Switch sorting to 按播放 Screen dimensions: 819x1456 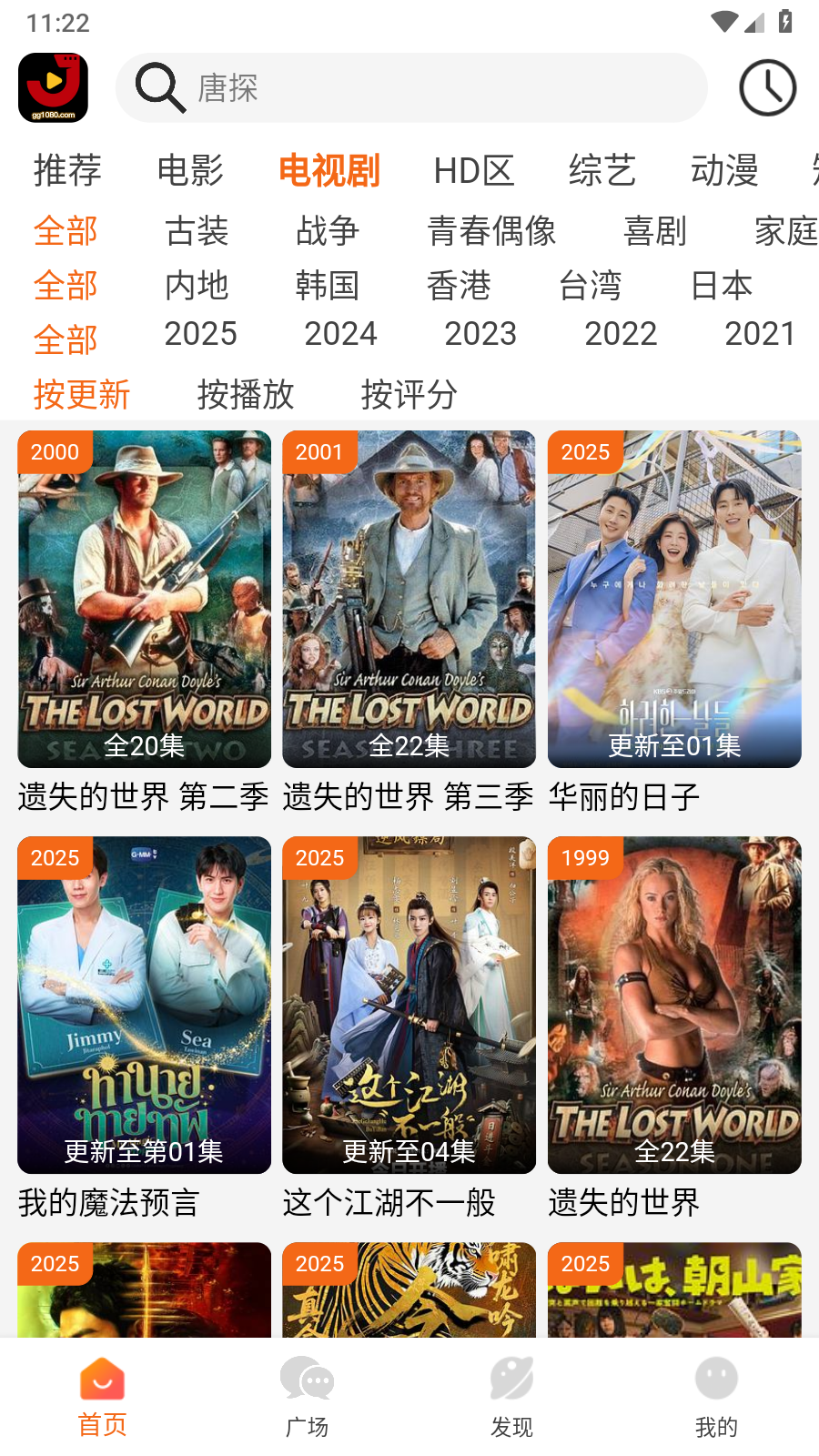point(246,395)
